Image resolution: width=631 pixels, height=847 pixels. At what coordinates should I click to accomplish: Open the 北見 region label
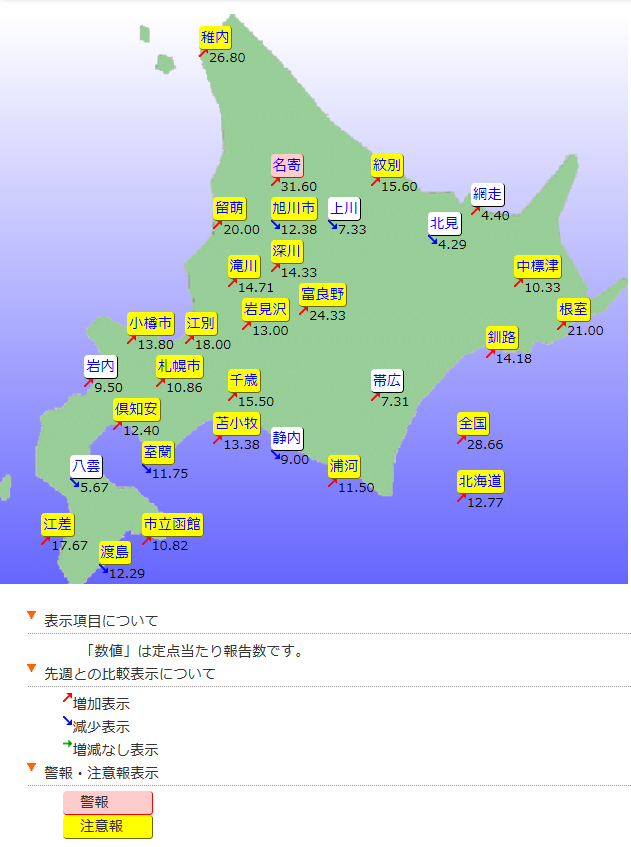444,223
